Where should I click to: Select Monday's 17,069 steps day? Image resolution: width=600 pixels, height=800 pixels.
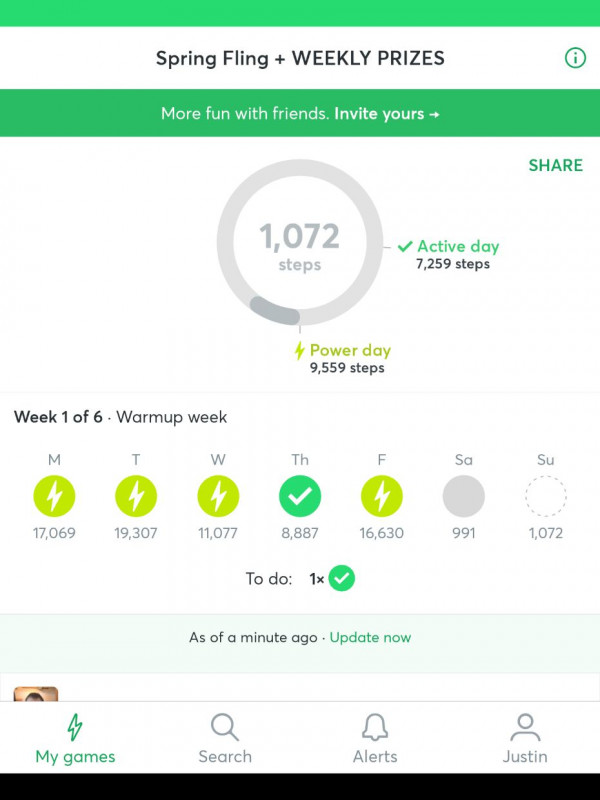coord(54,496)
